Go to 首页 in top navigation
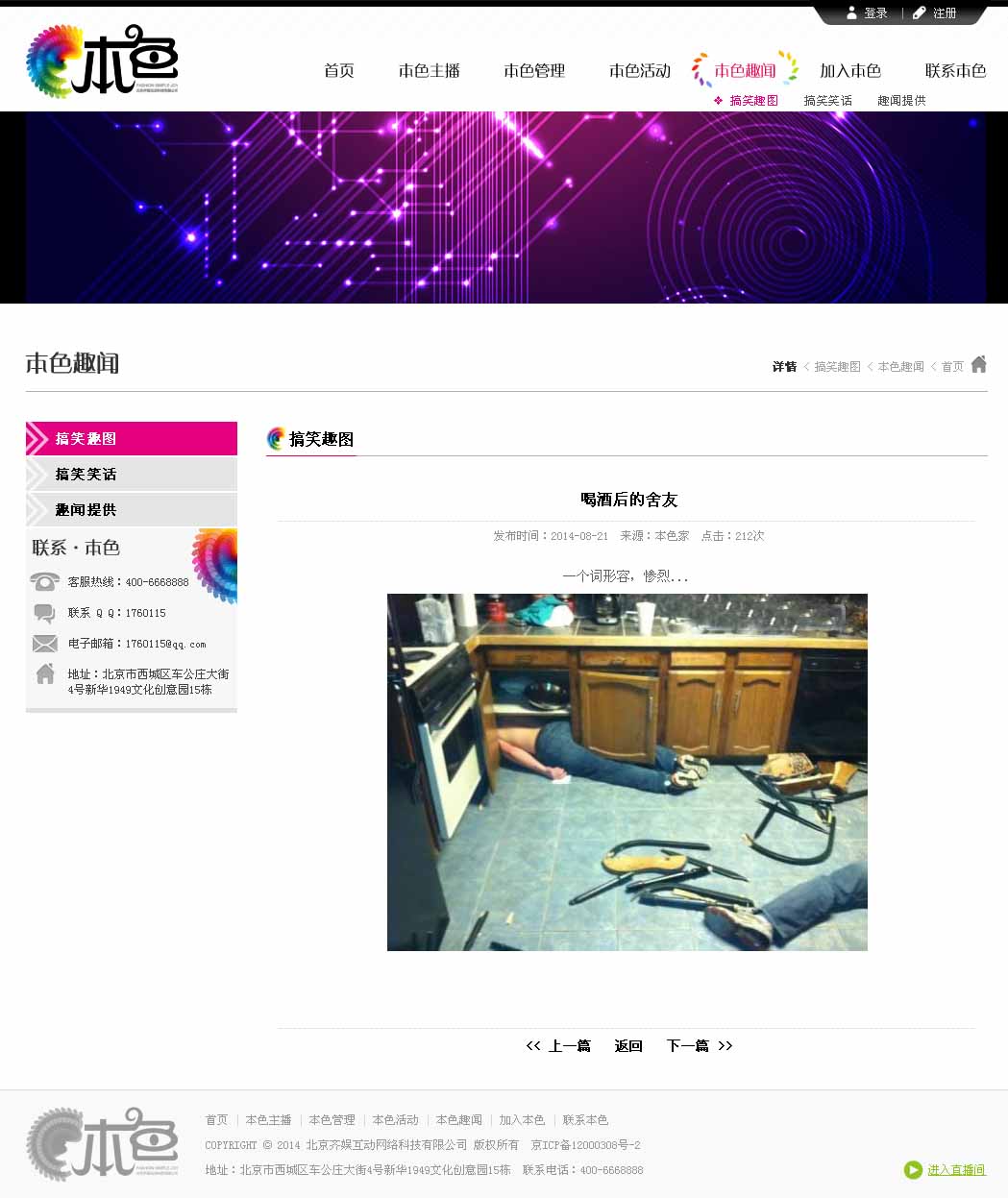The height and width of the screenshot is (1198, 1008). point(338,71)
